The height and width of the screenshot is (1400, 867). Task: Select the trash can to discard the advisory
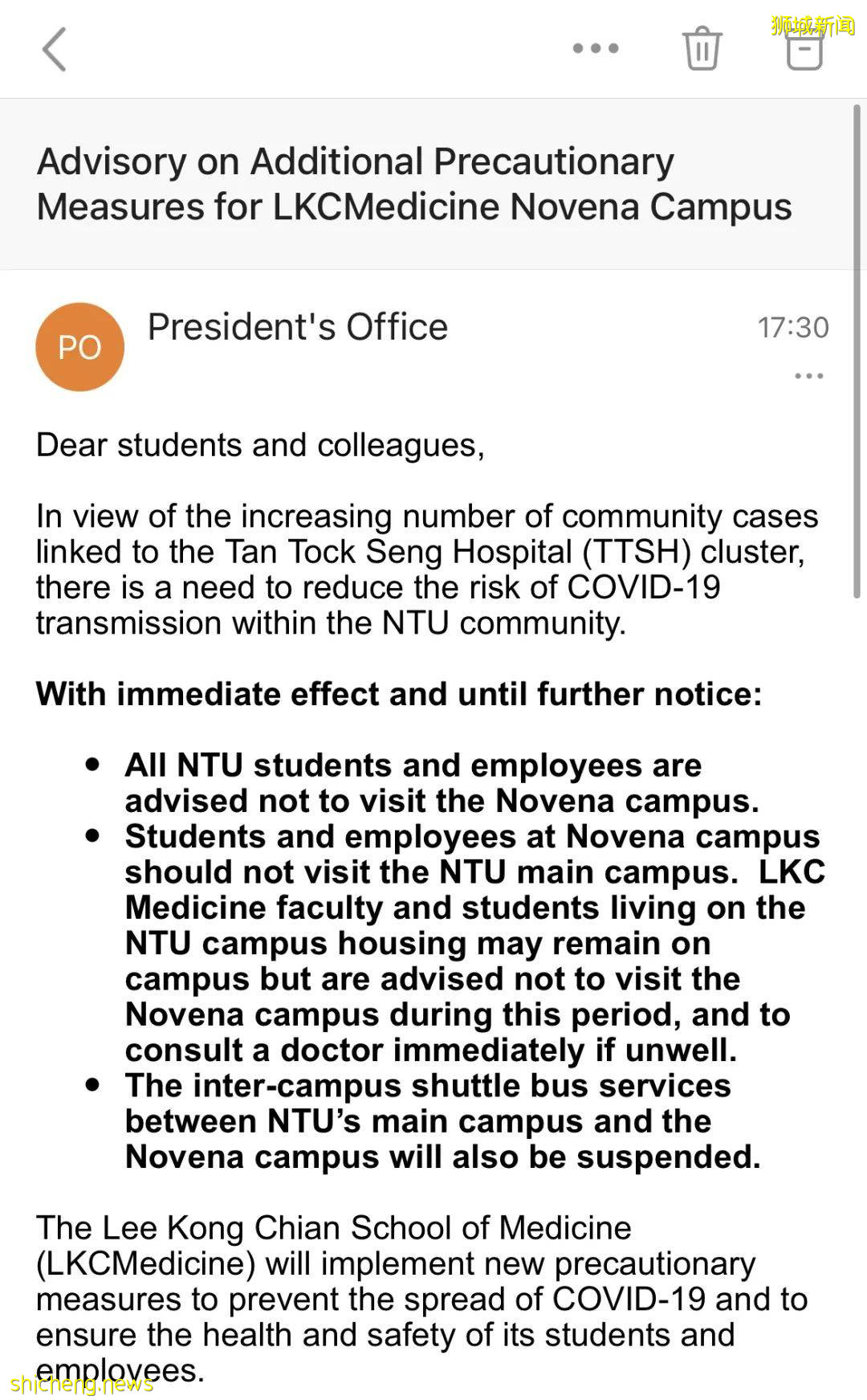coord(701,48)
